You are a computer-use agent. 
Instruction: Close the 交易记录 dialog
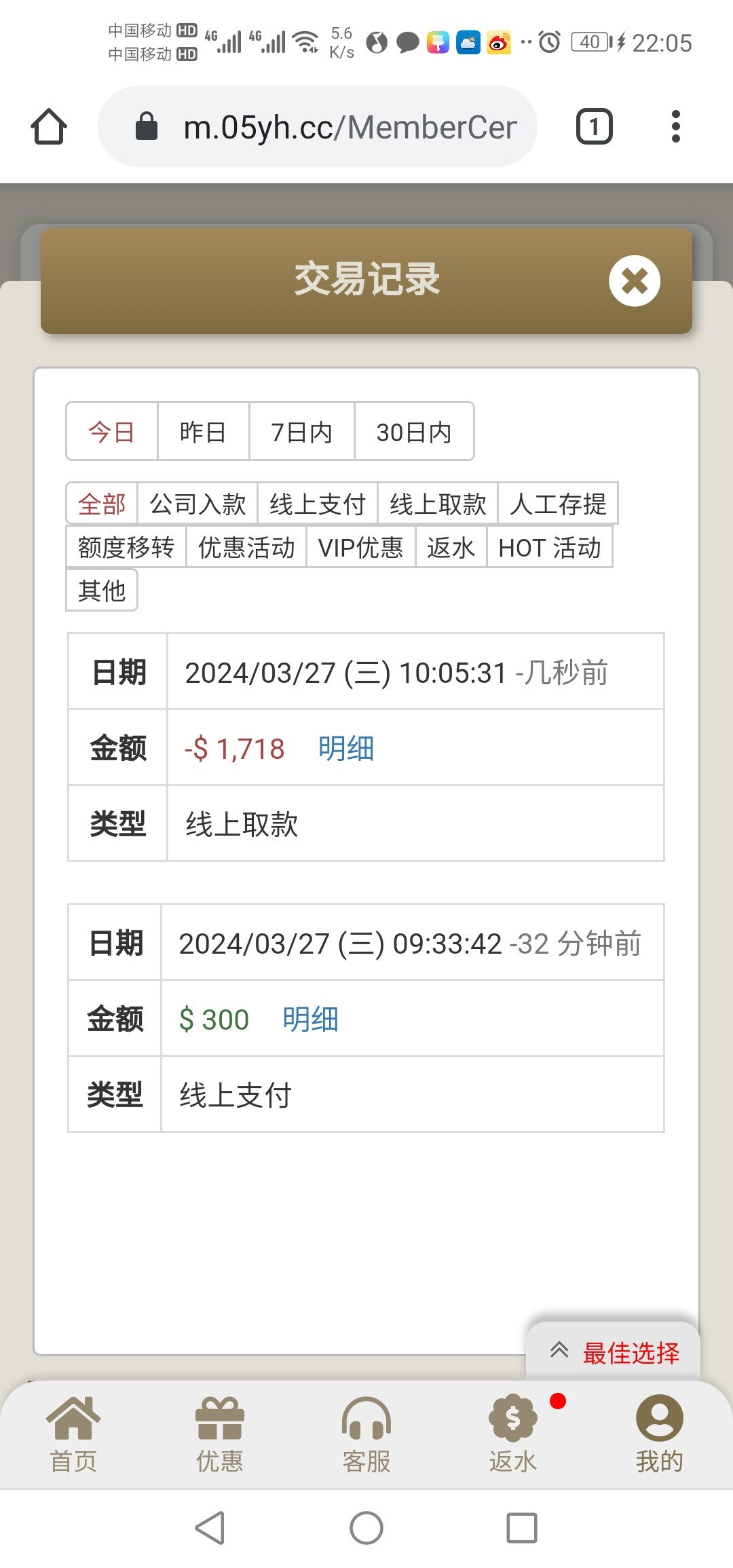coord(634,280)
